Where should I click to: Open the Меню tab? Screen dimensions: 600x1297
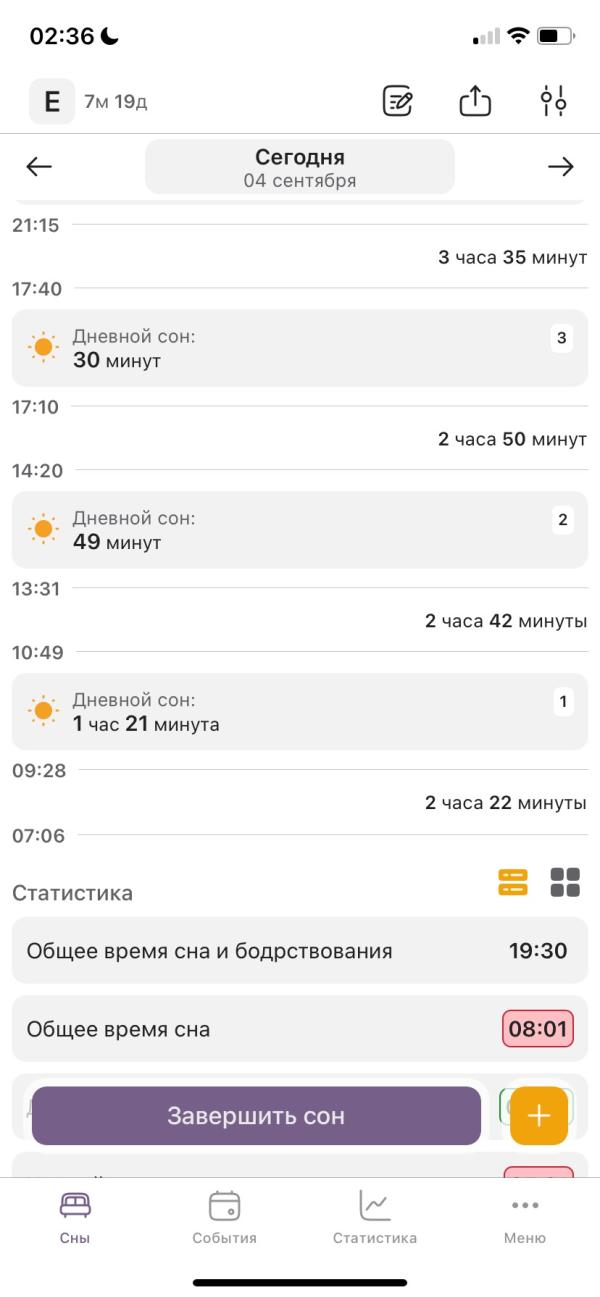525,1217
